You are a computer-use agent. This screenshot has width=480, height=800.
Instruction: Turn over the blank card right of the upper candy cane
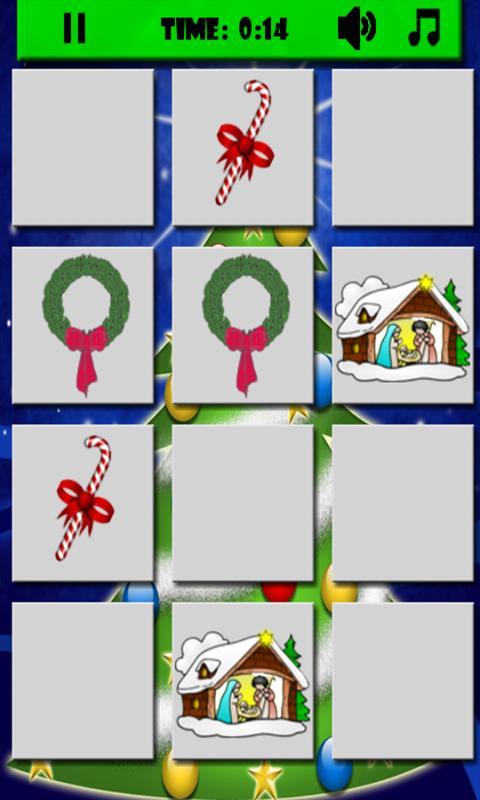[x=402, y=147]
